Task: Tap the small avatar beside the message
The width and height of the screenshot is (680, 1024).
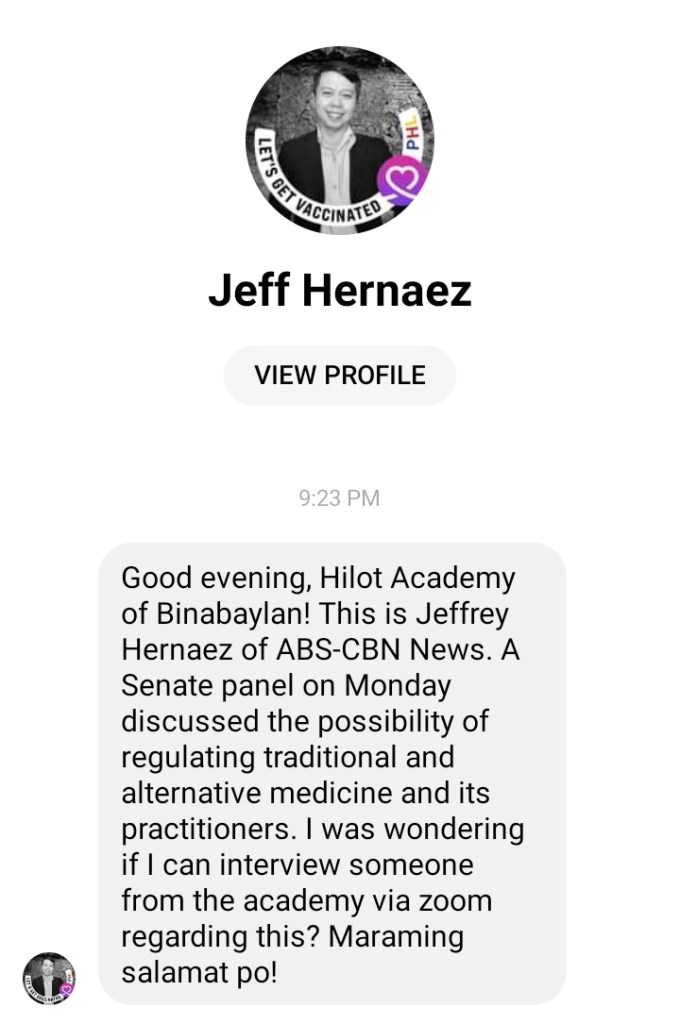Action: (x=49, y=978)
